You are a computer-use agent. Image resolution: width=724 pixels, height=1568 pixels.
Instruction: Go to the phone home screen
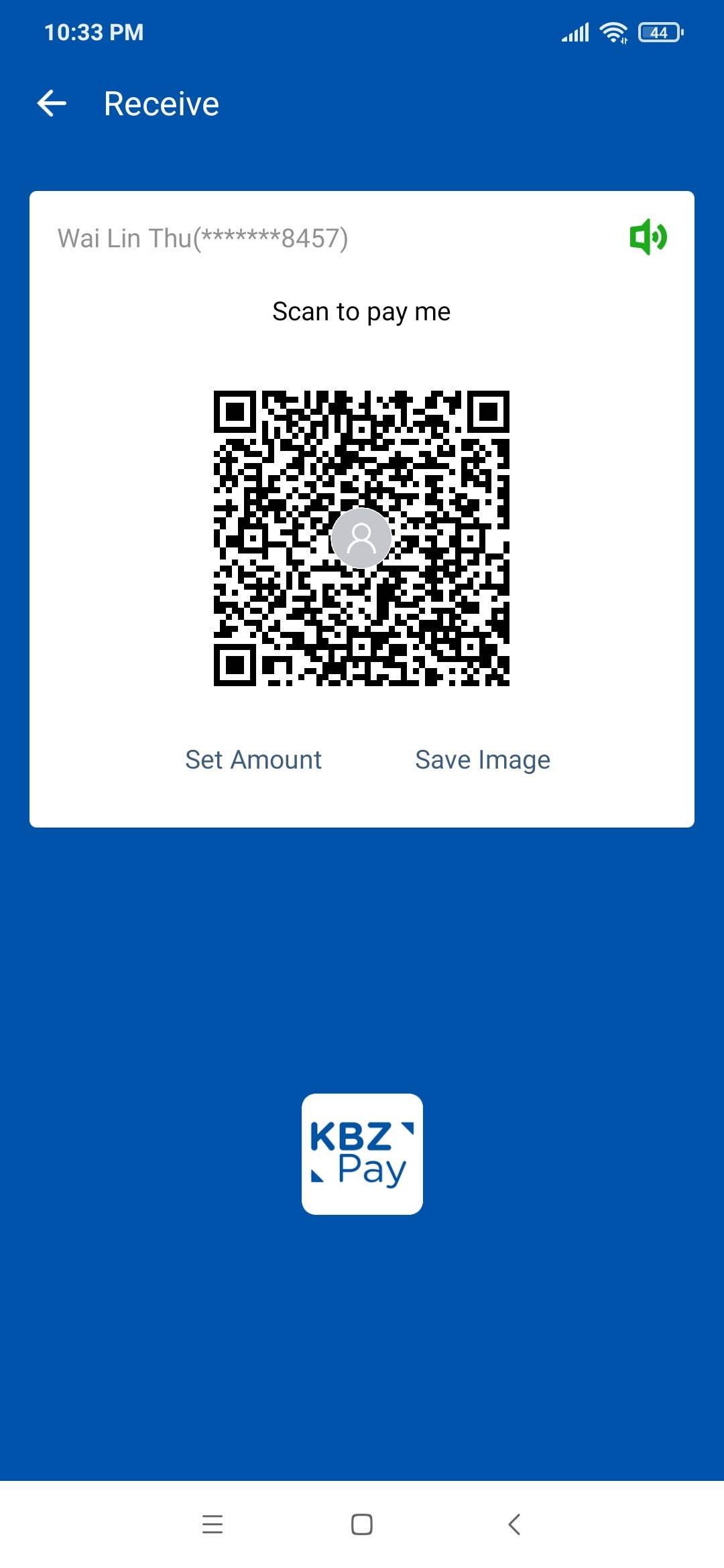click(x=362, y=1524)
